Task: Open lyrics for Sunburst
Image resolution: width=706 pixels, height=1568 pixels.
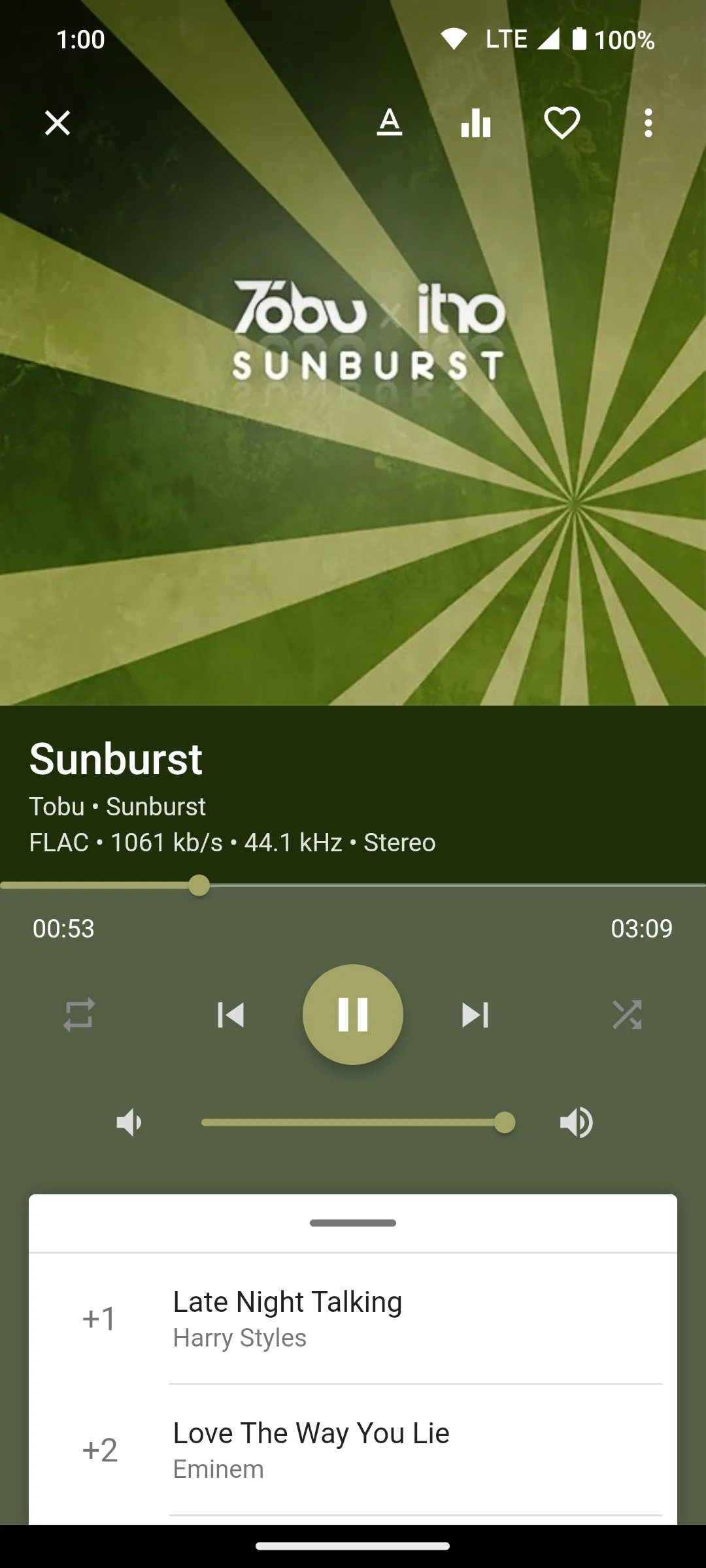Action: tap(390, 123)
